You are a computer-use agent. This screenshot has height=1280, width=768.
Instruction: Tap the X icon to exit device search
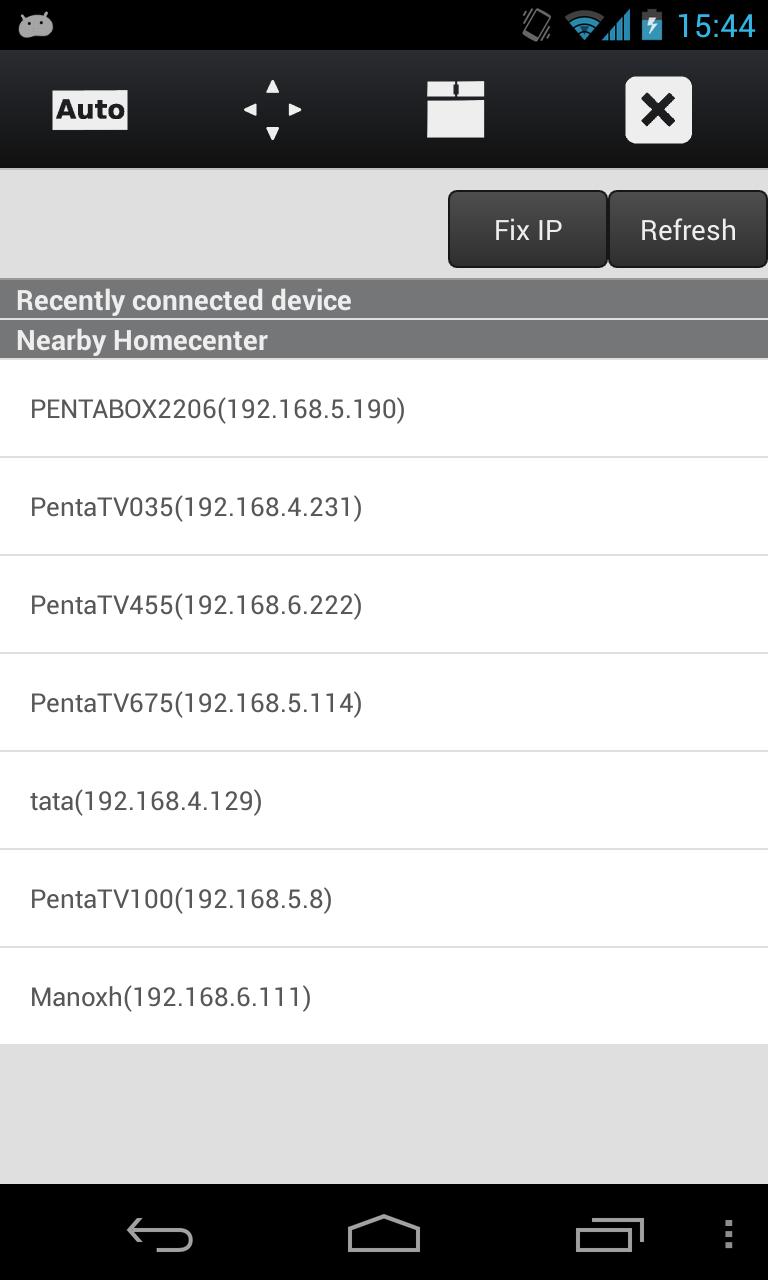coord(657,109)
